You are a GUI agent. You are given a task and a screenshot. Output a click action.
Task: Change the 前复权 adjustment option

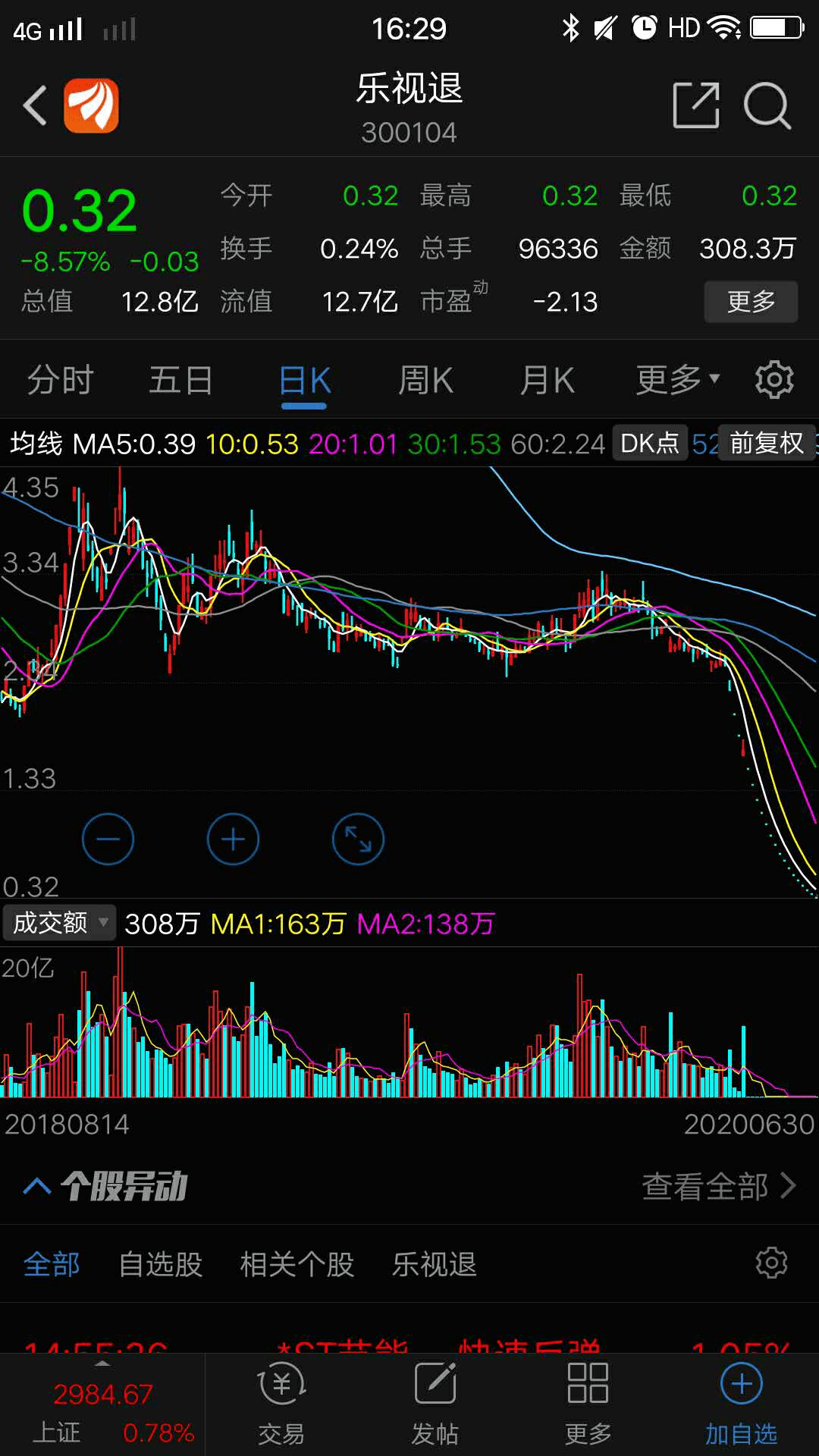tap(767, 443)
